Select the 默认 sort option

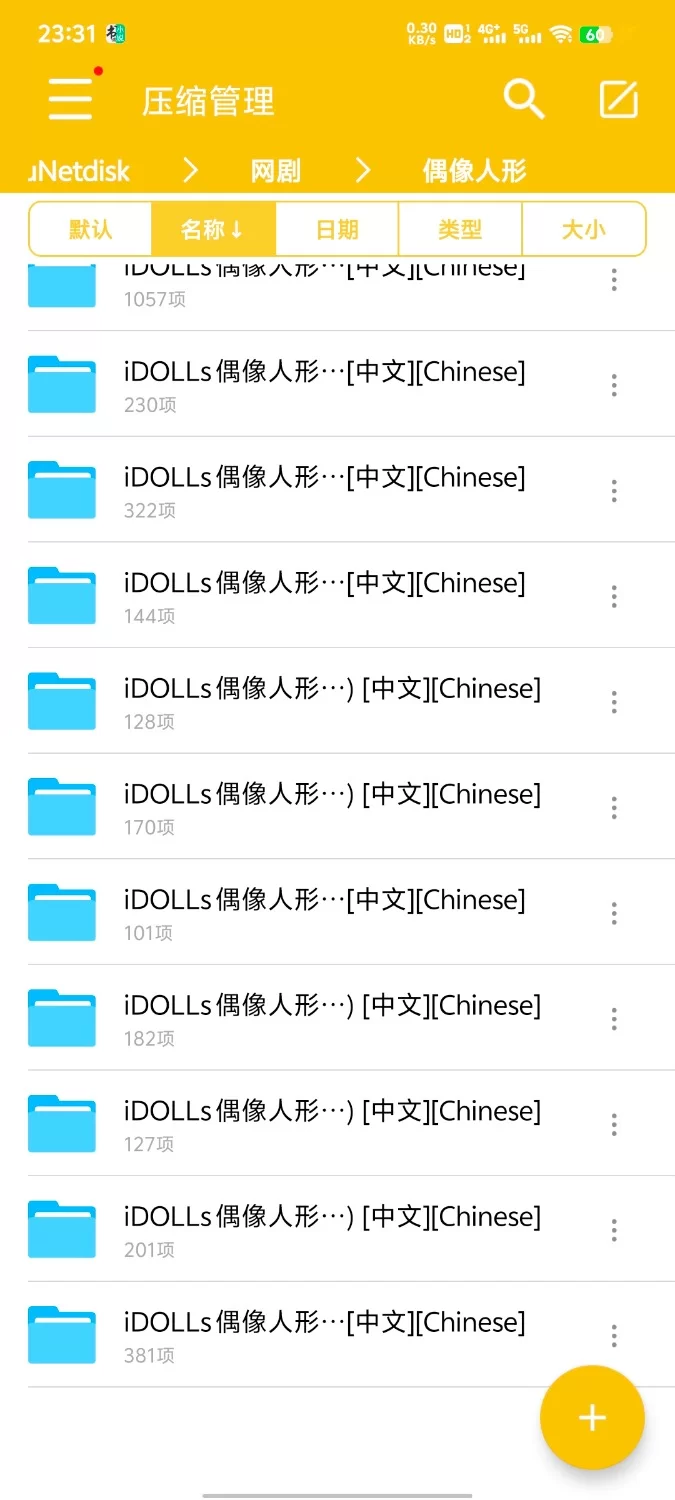[x=90, y=230]
